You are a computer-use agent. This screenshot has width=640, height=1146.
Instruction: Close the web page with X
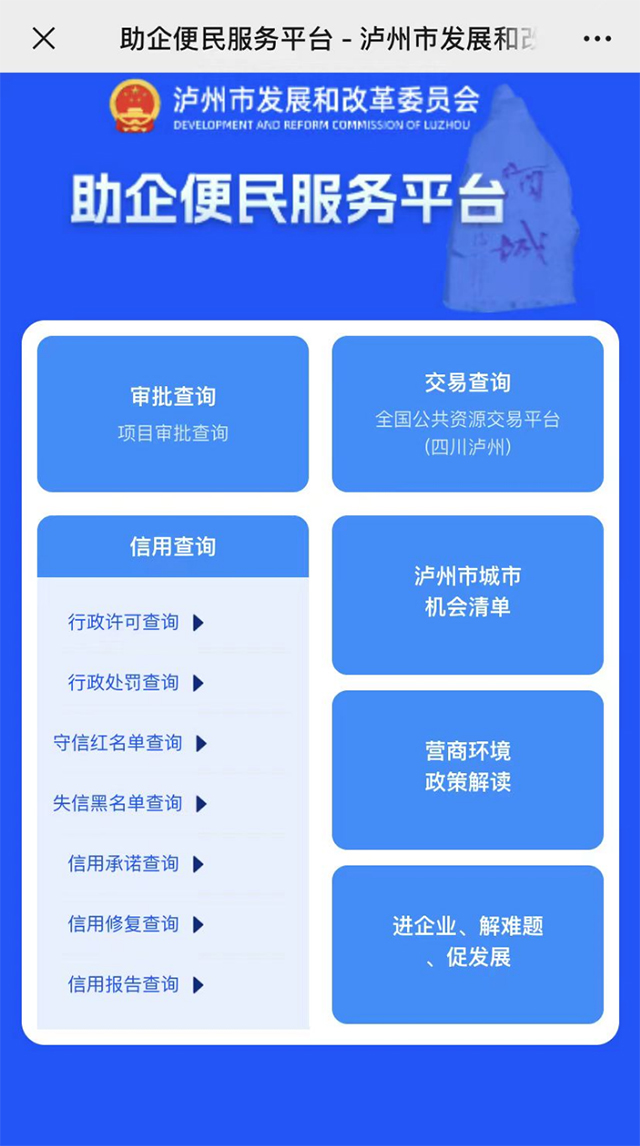(43, 38)
